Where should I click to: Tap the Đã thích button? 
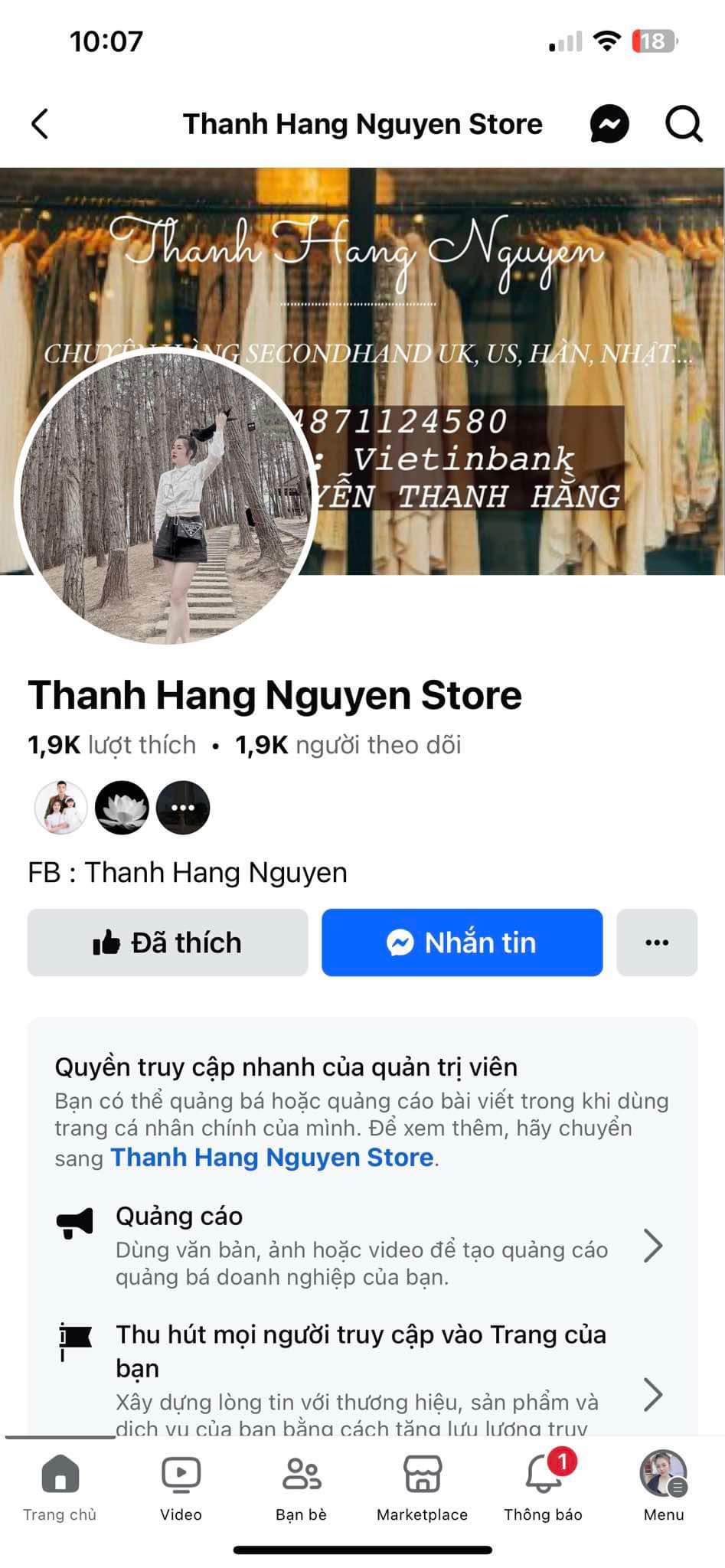(x=168, y=942)
